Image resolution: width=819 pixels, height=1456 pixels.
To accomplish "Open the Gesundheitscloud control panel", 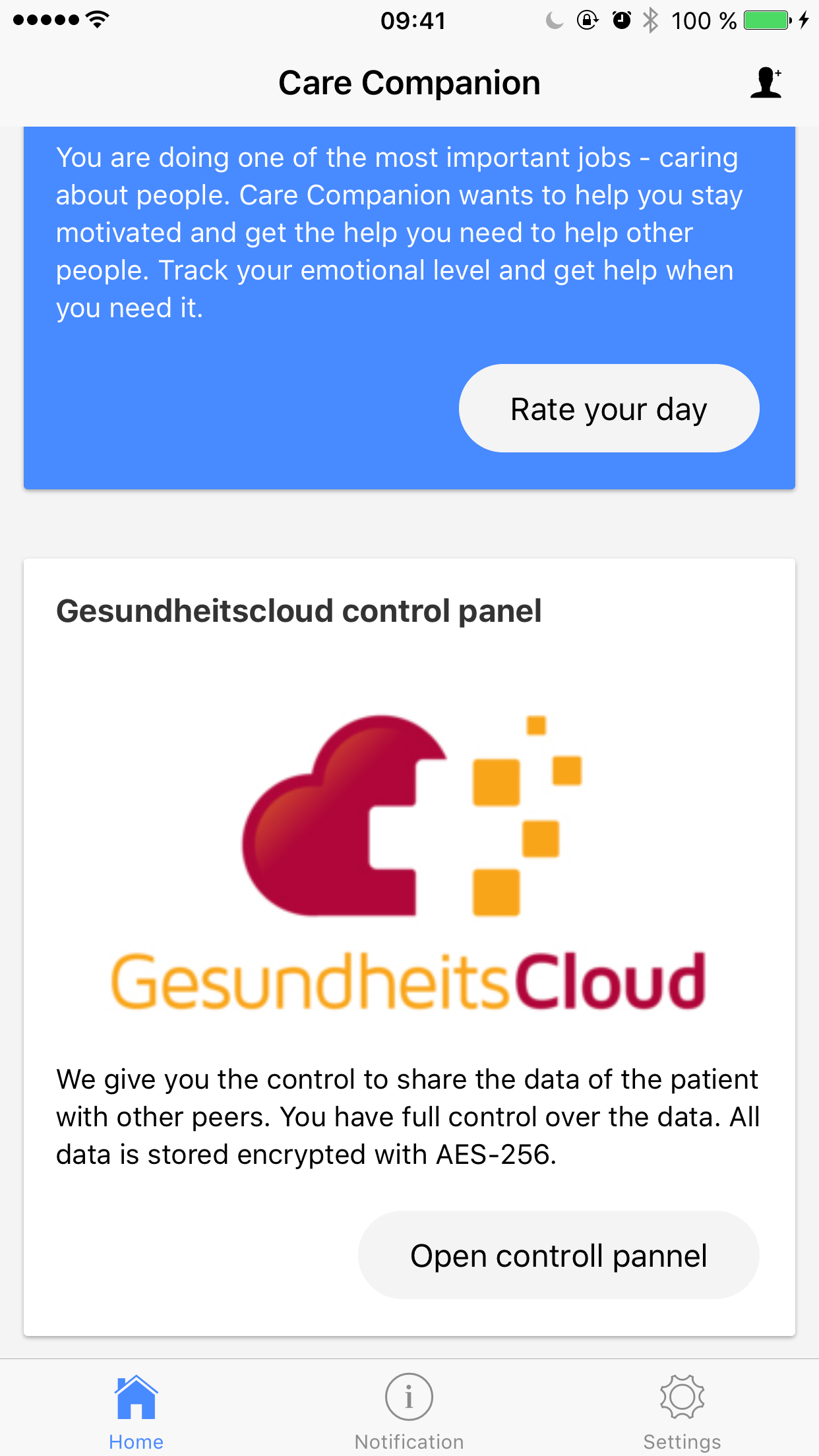I will (558, 1255).
